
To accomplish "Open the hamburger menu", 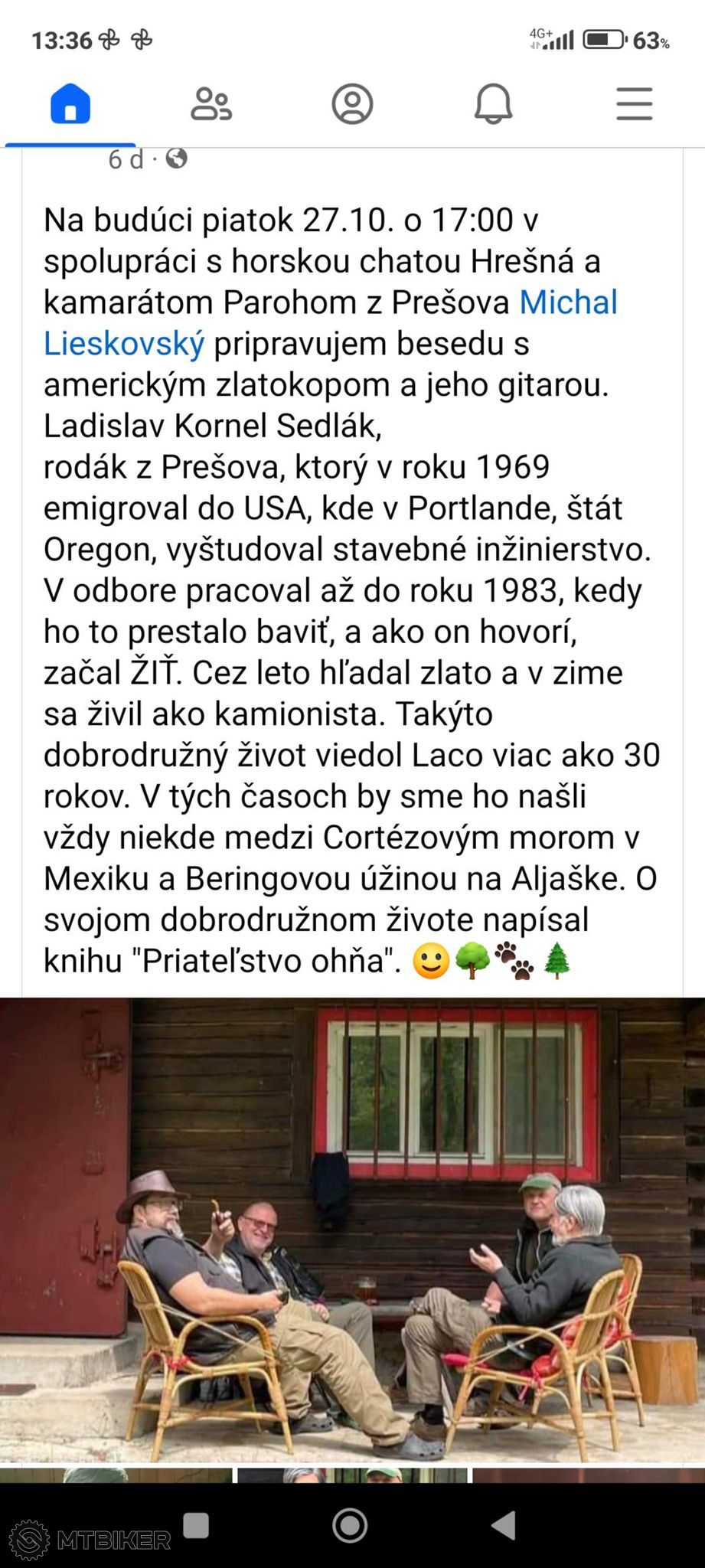I will pyautogui.click(x=635, y=103).
